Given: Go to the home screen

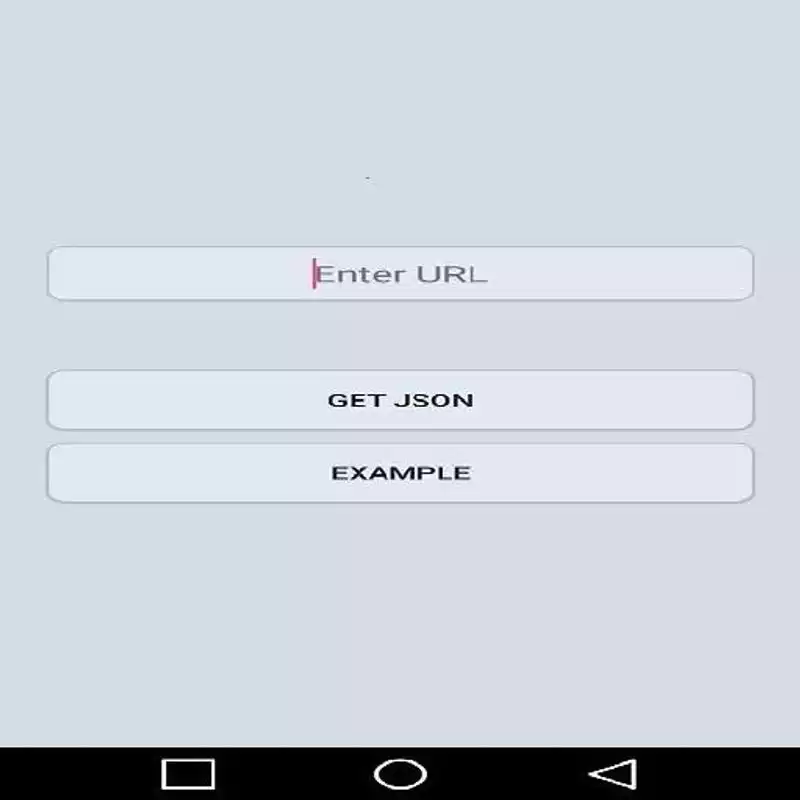Looking at the screenshot, I should (x=400, y=773).
